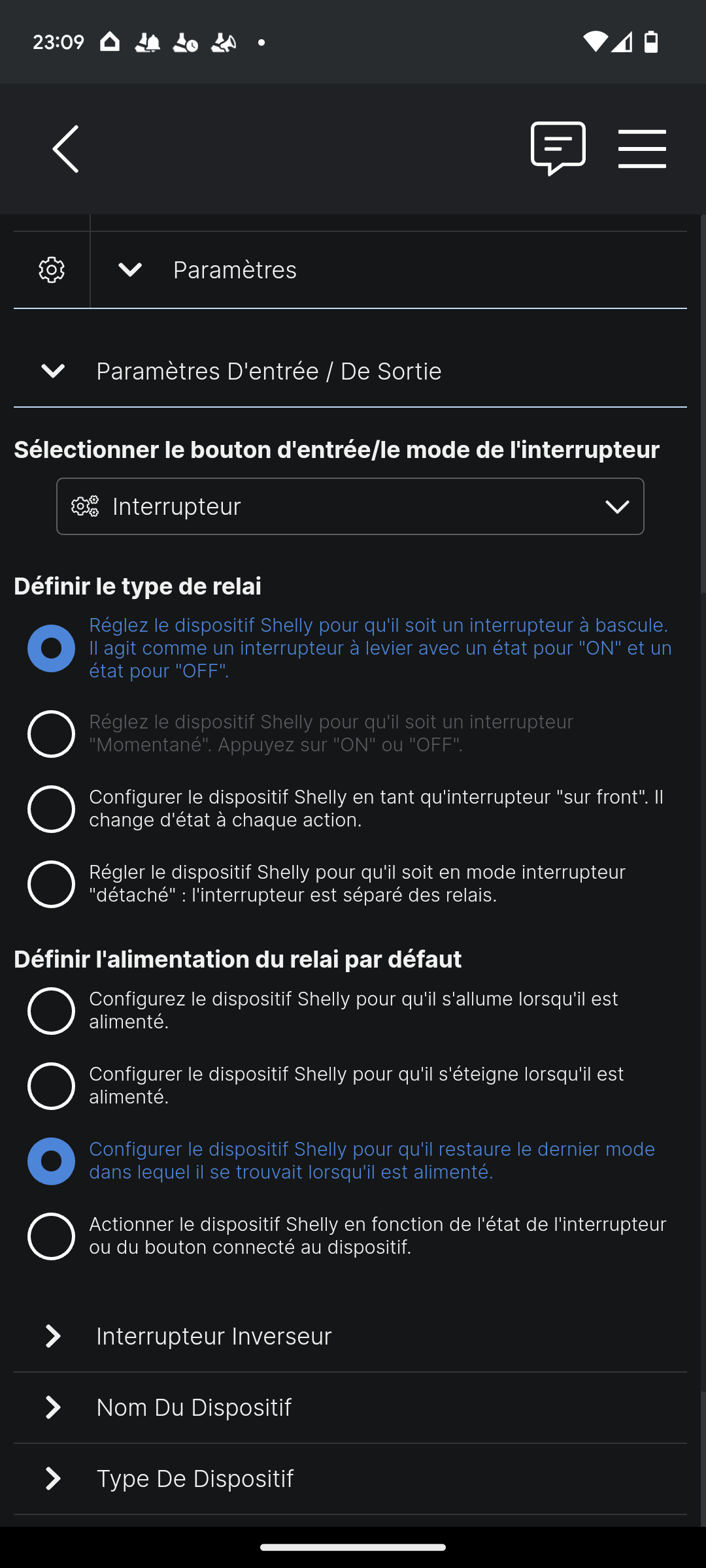Go back using the top arrow
This screenshot has height=1568, width=706.
click(x=66, y=149)
